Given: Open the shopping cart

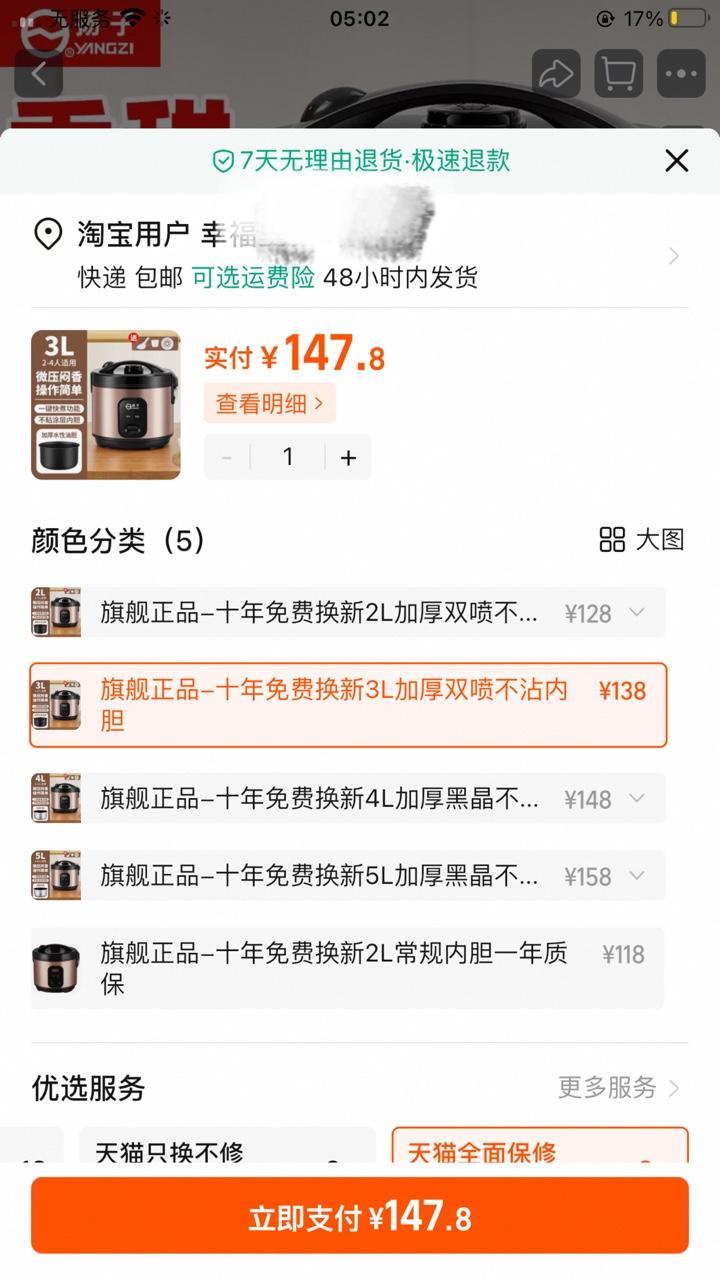Looking at the screenshot, I should (618, 73).
